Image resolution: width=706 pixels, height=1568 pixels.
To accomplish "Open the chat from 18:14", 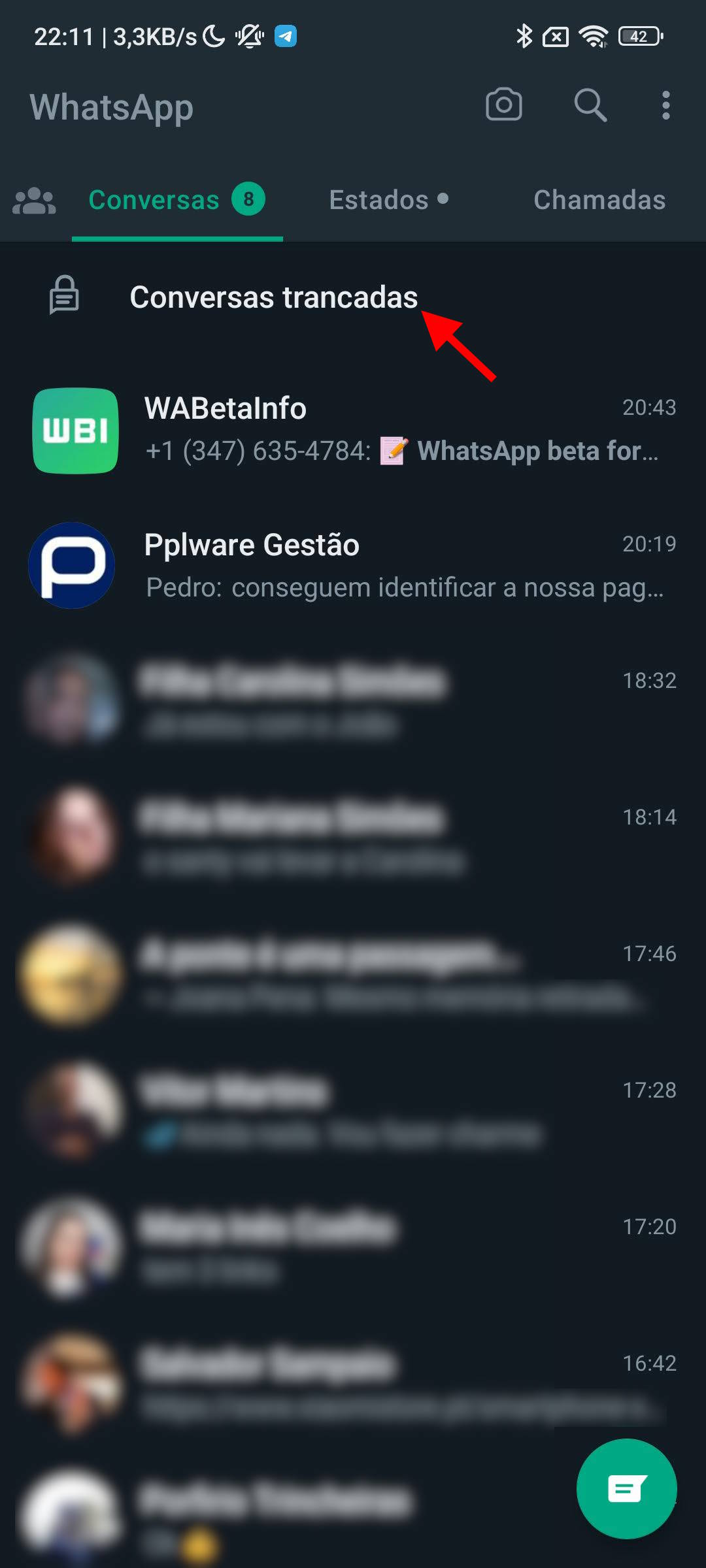I will pos(353,839).
